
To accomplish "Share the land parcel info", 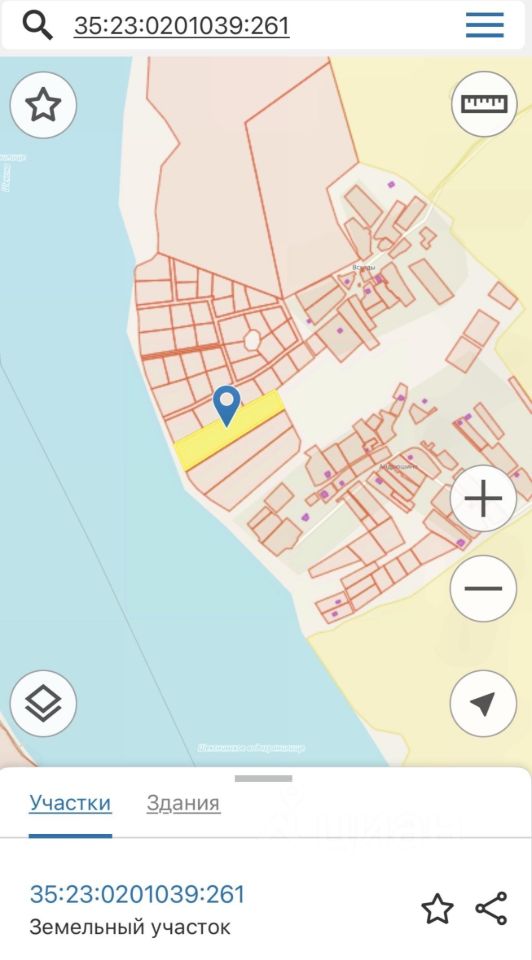I will coord(492,908).
